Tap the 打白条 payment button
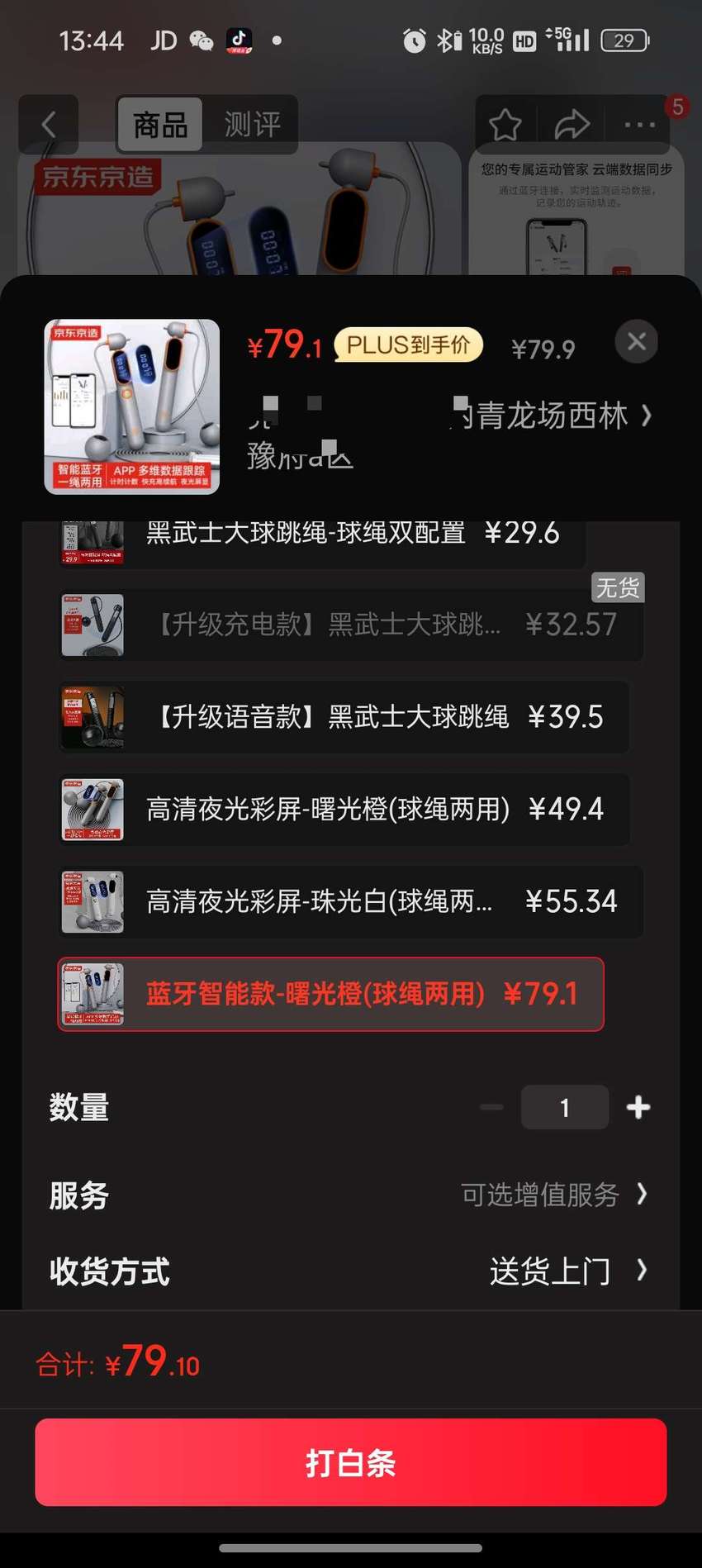The height and width of the screenshot is (1568, 702). tap(350, 1462)
